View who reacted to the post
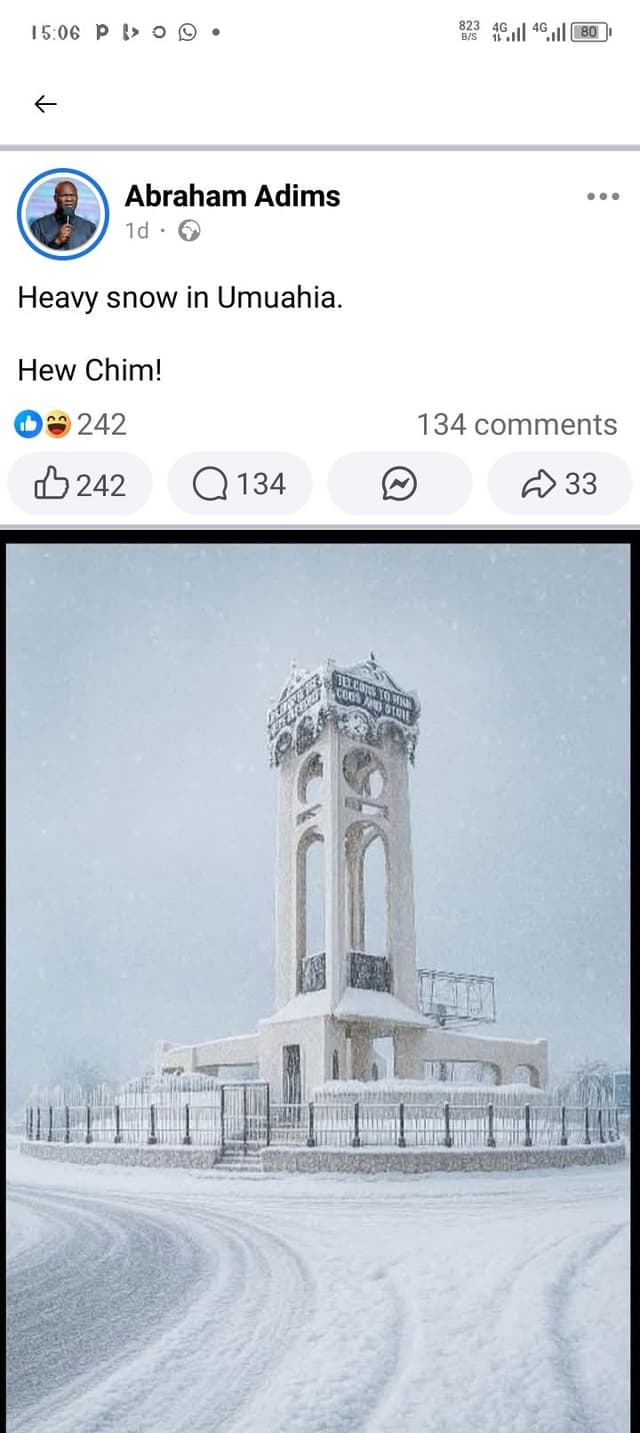 [x=72, y=425]
